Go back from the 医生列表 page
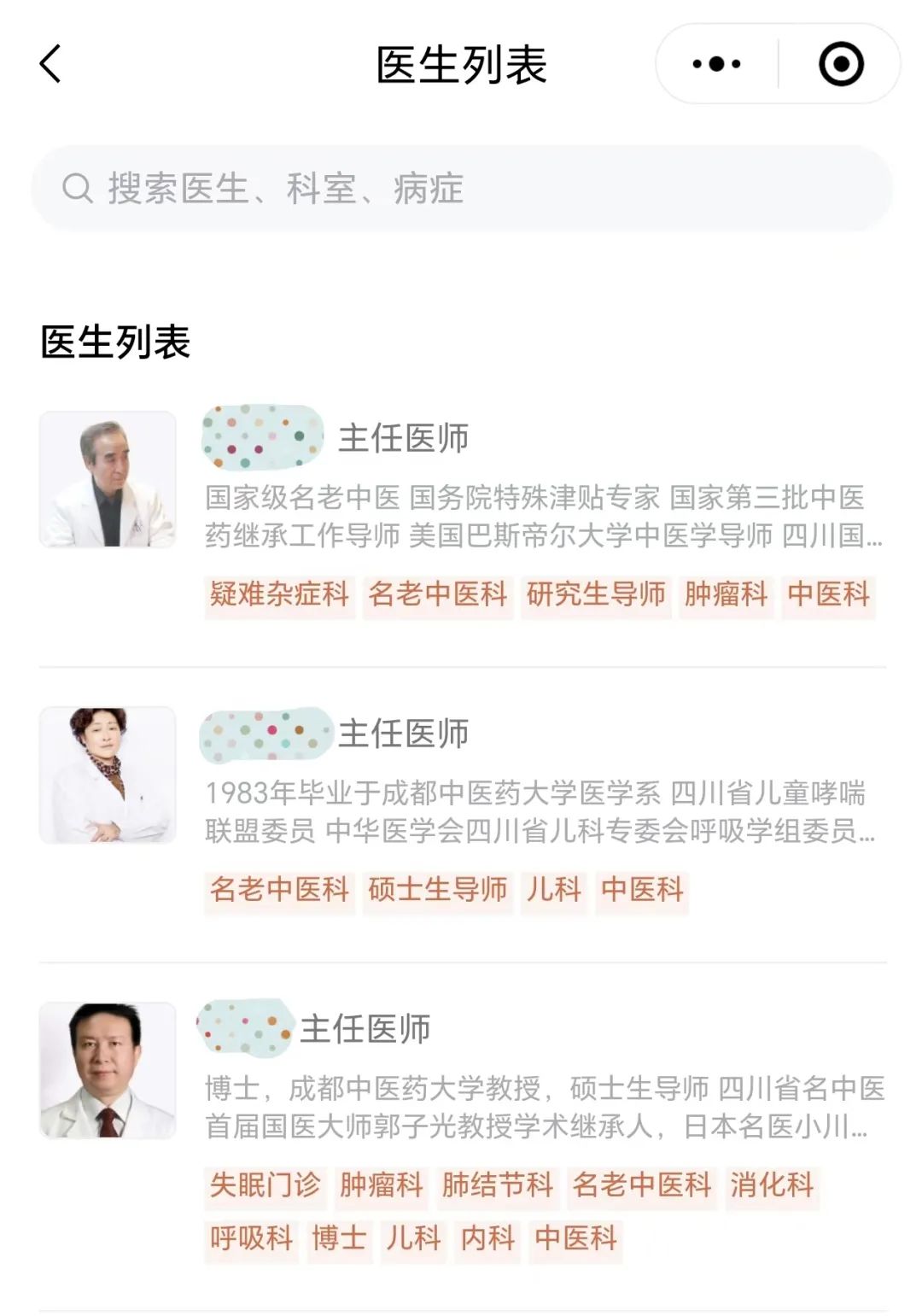The width and height of the screenshot is (922, 1316). point(51,64)
